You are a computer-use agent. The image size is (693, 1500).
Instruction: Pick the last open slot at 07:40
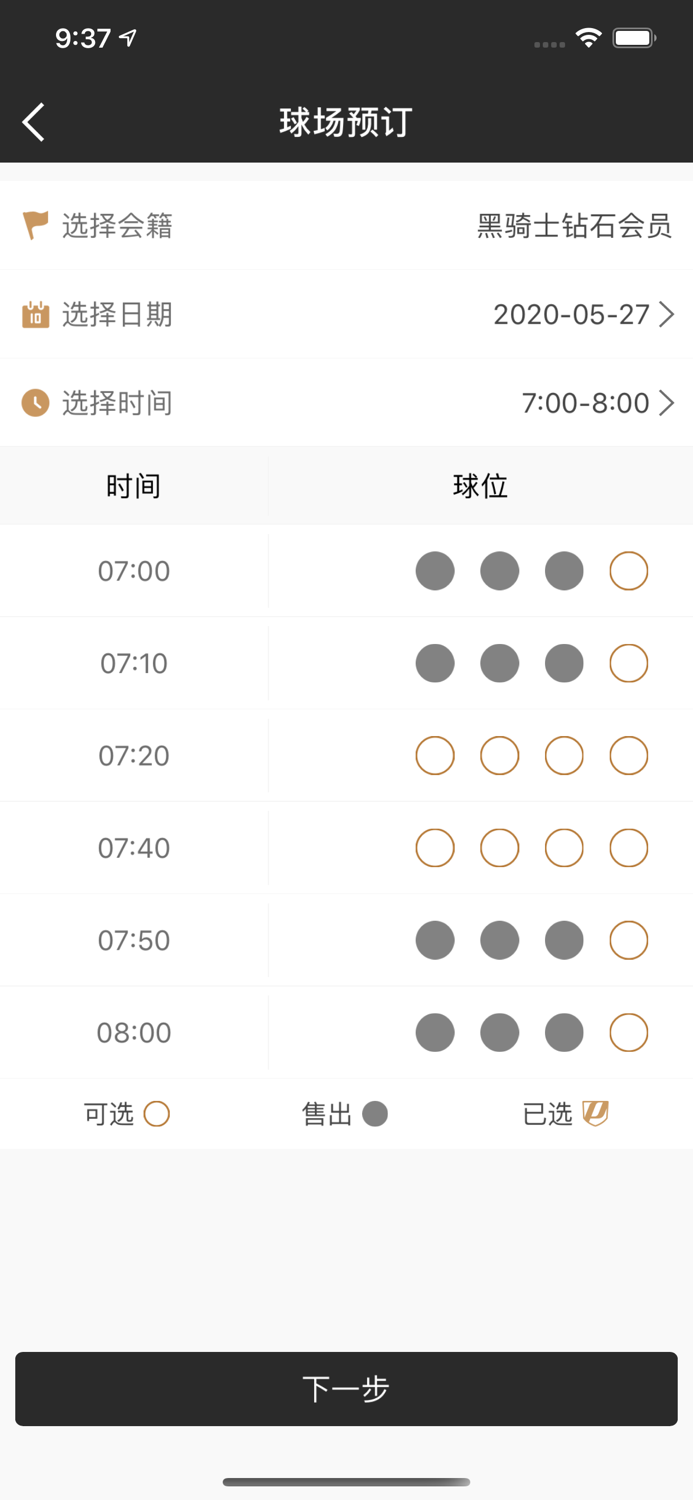tap(628, 848)
